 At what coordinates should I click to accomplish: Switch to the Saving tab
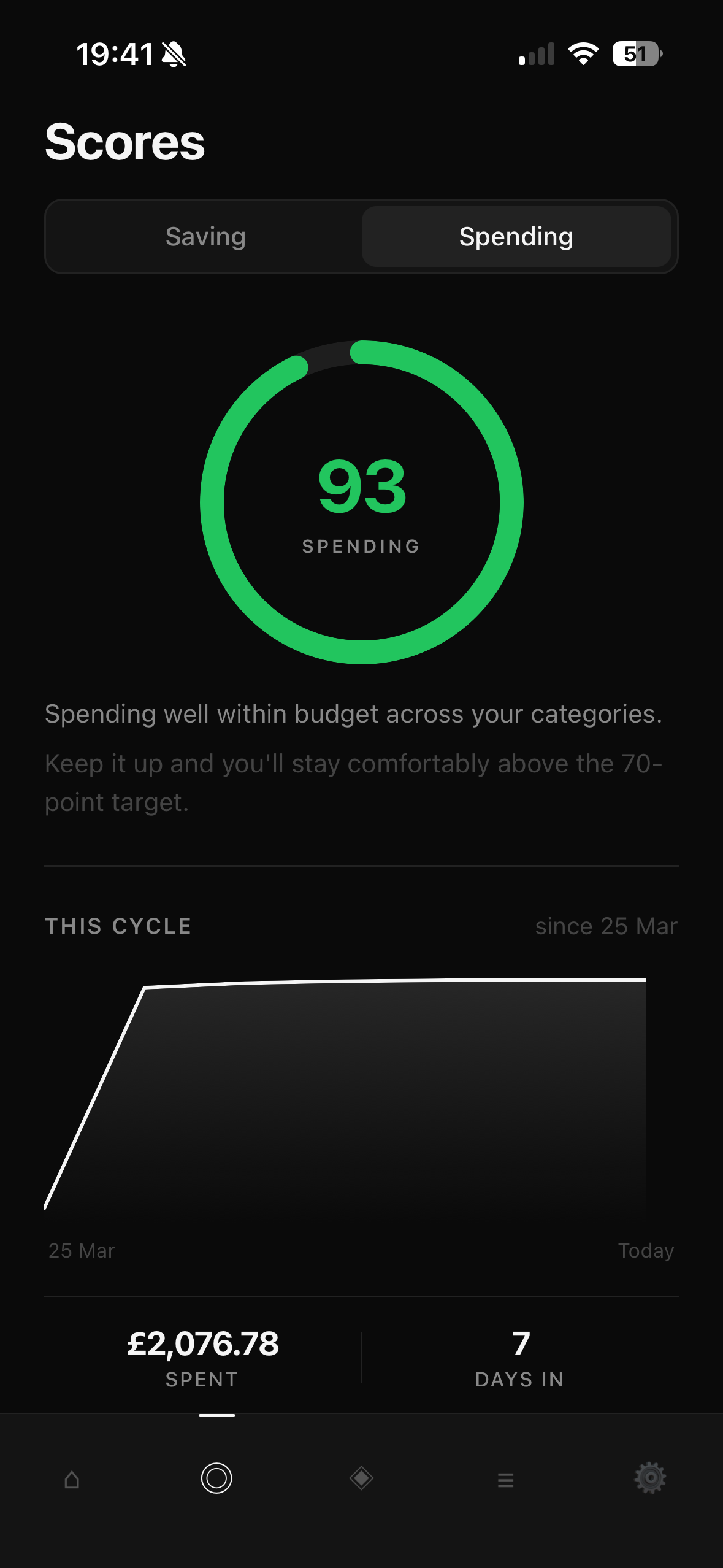tap(205, 236)
